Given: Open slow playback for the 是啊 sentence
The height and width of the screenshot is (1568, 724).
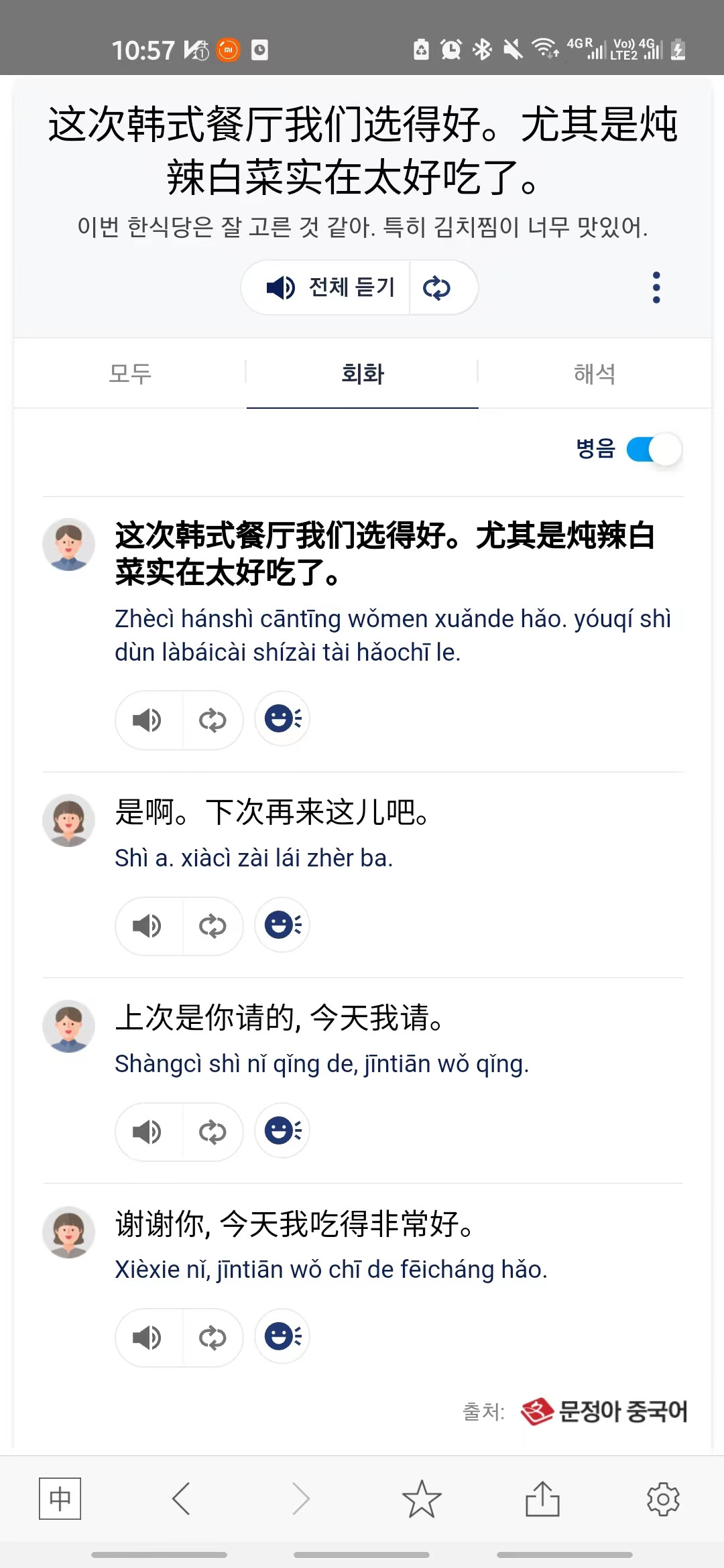Looking at the screenshot, I should [281, 925].
